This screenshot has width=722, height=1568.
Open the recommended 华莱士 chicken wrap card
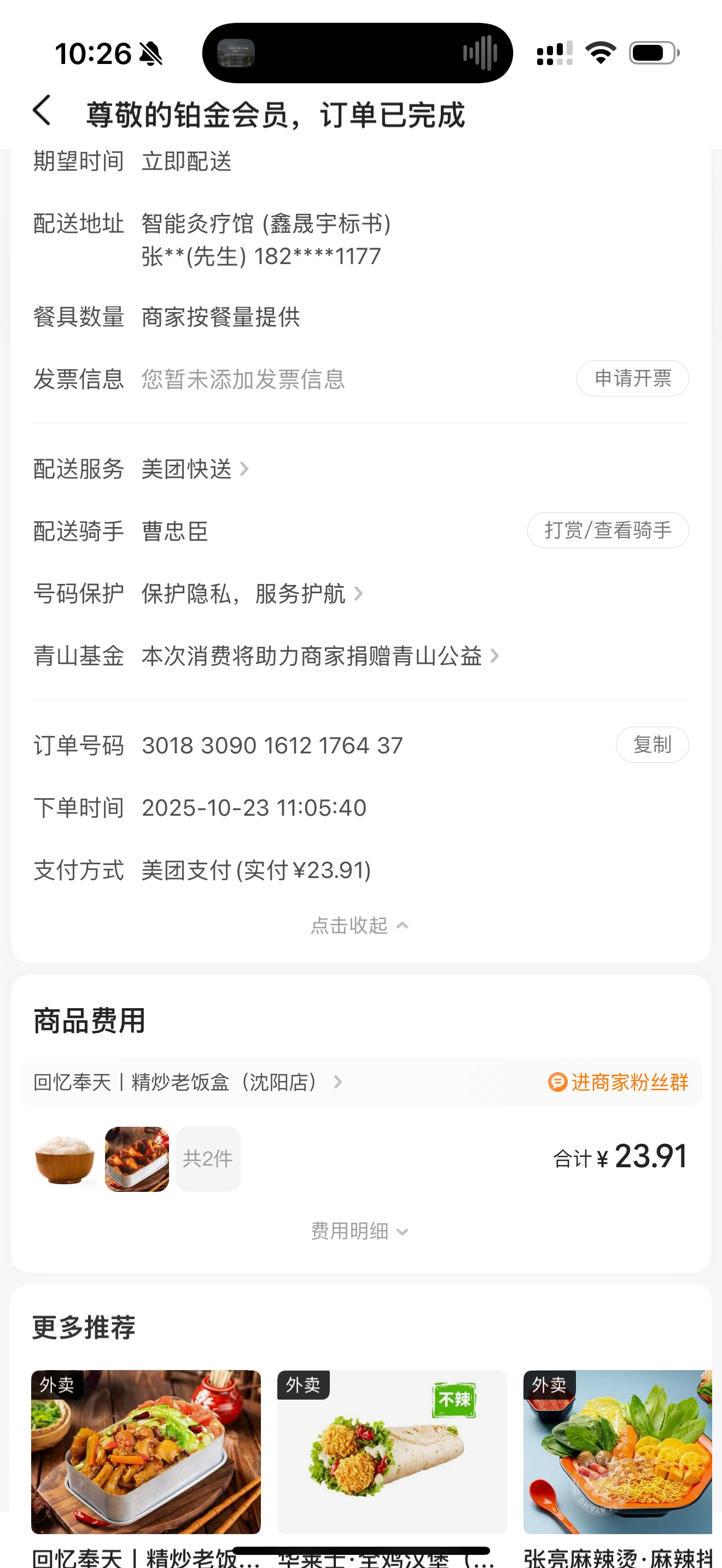392,1452
